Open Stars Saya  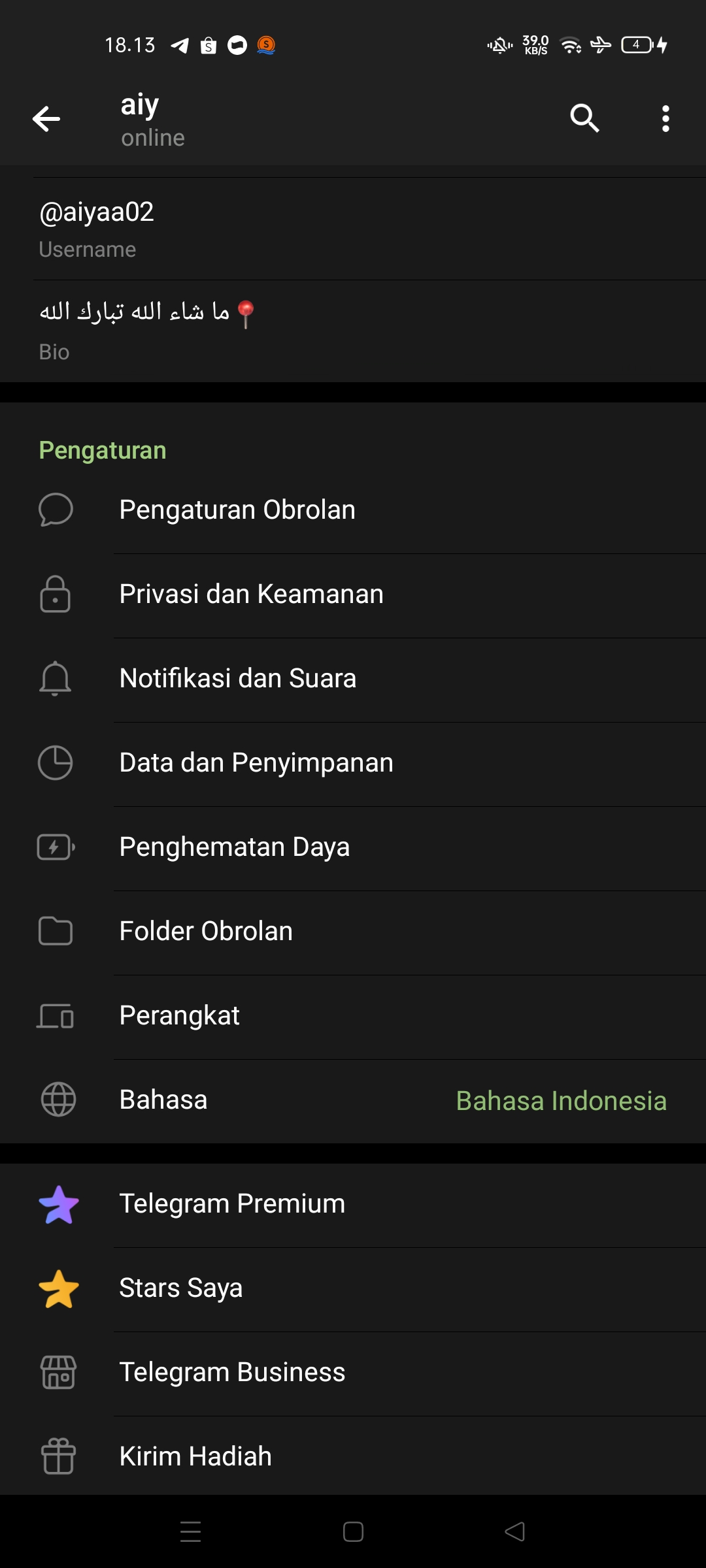[353, 1288]
